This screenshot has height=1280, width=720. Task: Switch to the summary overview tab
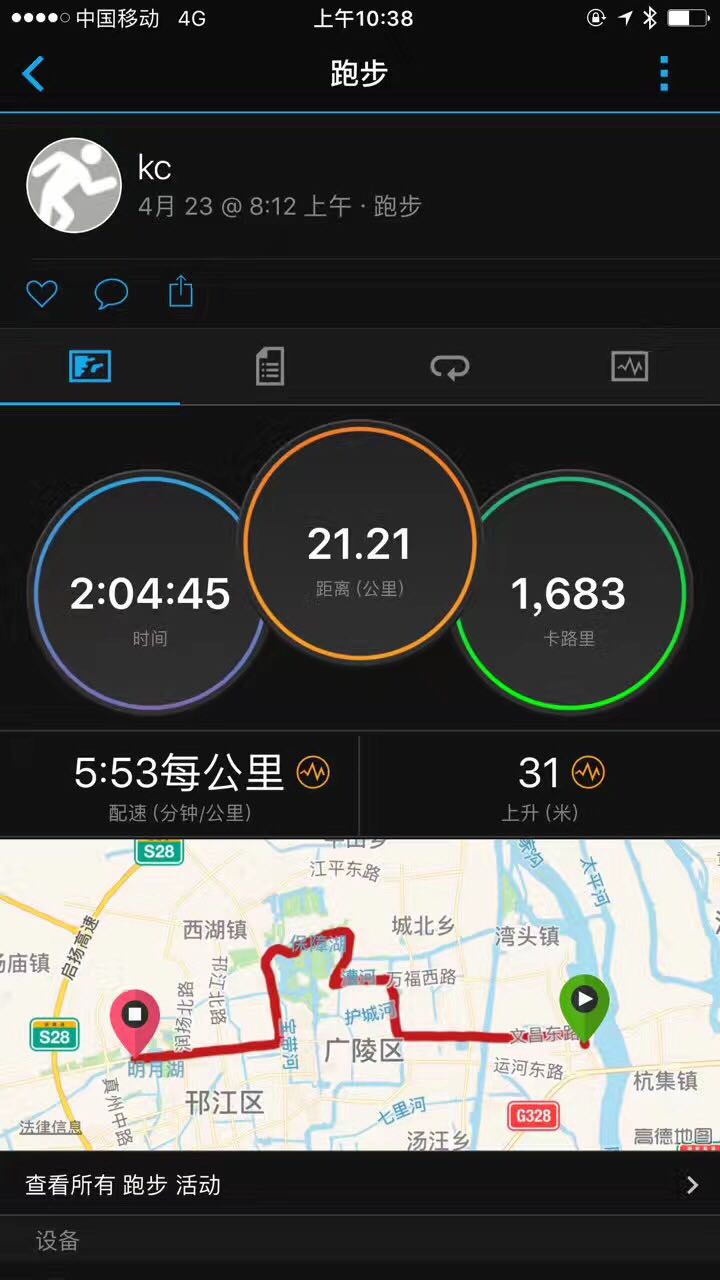pyautogui.click(x=90, y=367)
